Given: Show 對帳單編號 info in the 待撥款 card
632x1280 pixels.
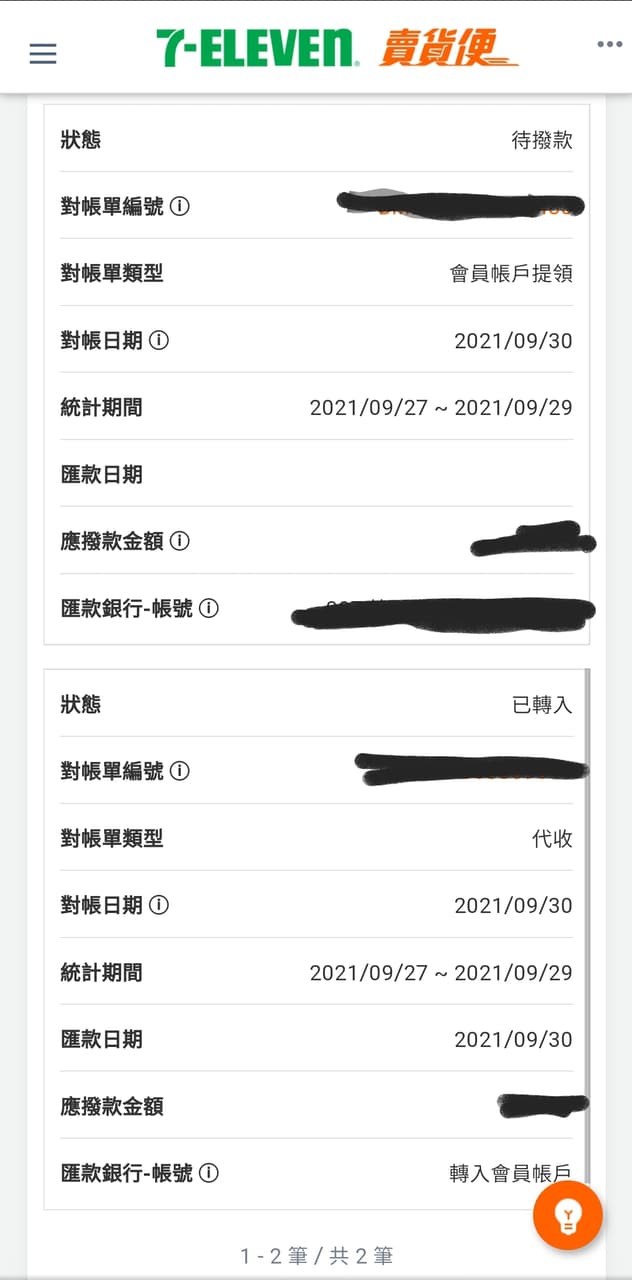Looking at the screenshot, I should click(x=180, y=207).
